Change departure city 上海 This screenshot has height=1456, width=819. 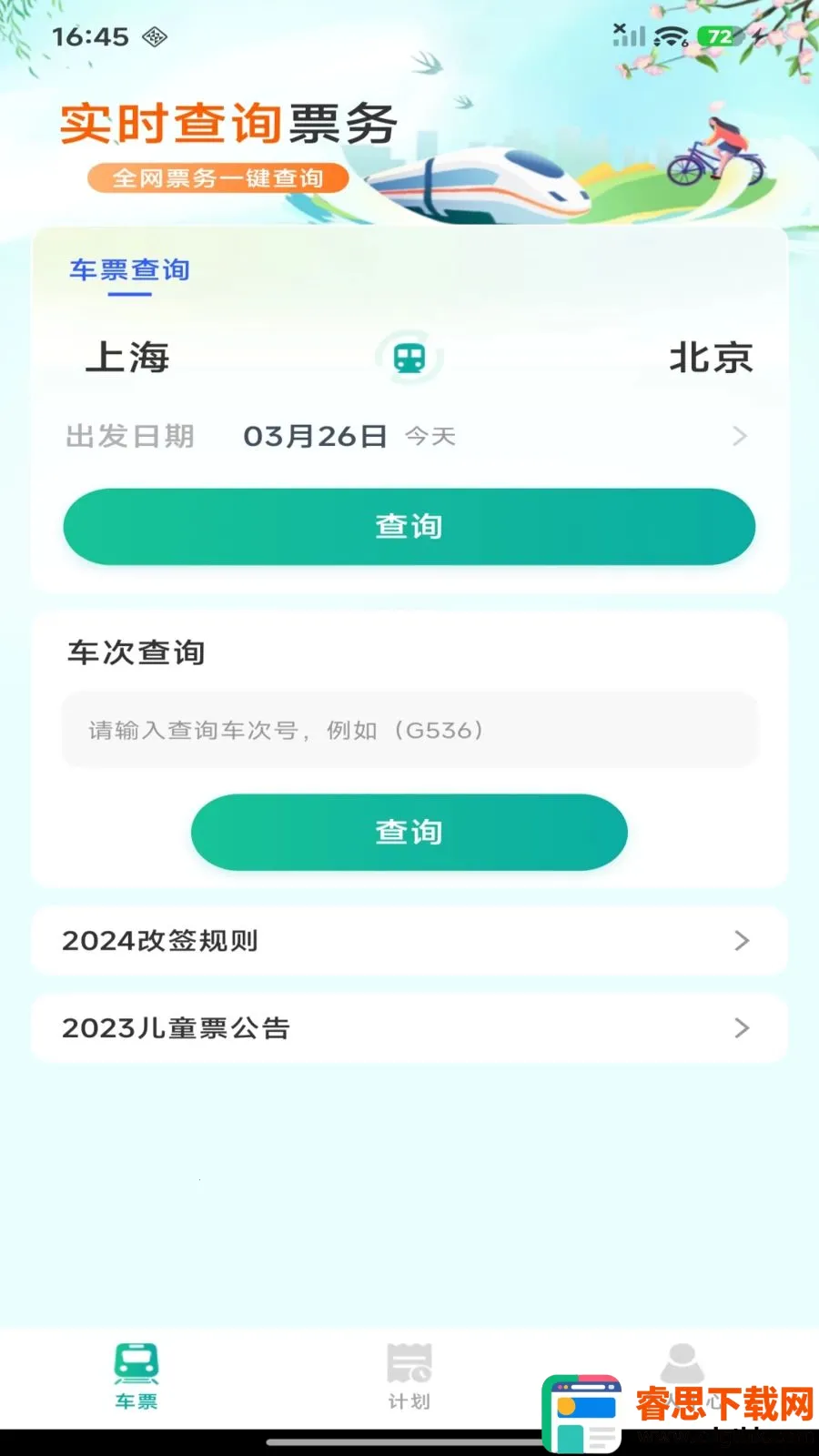click(127, 357)
